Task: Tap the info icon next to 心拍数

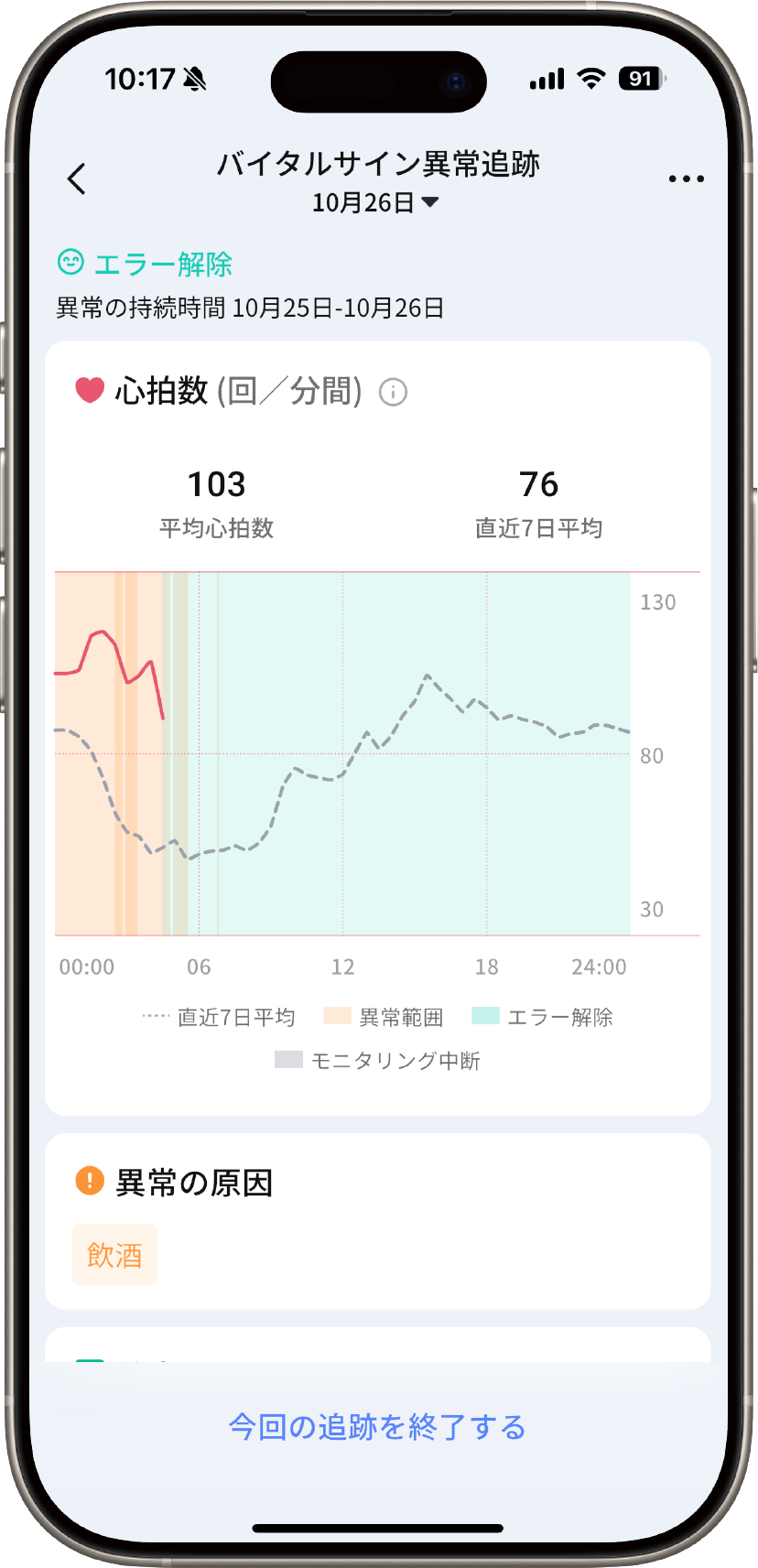Action: (x=393, y=393)
